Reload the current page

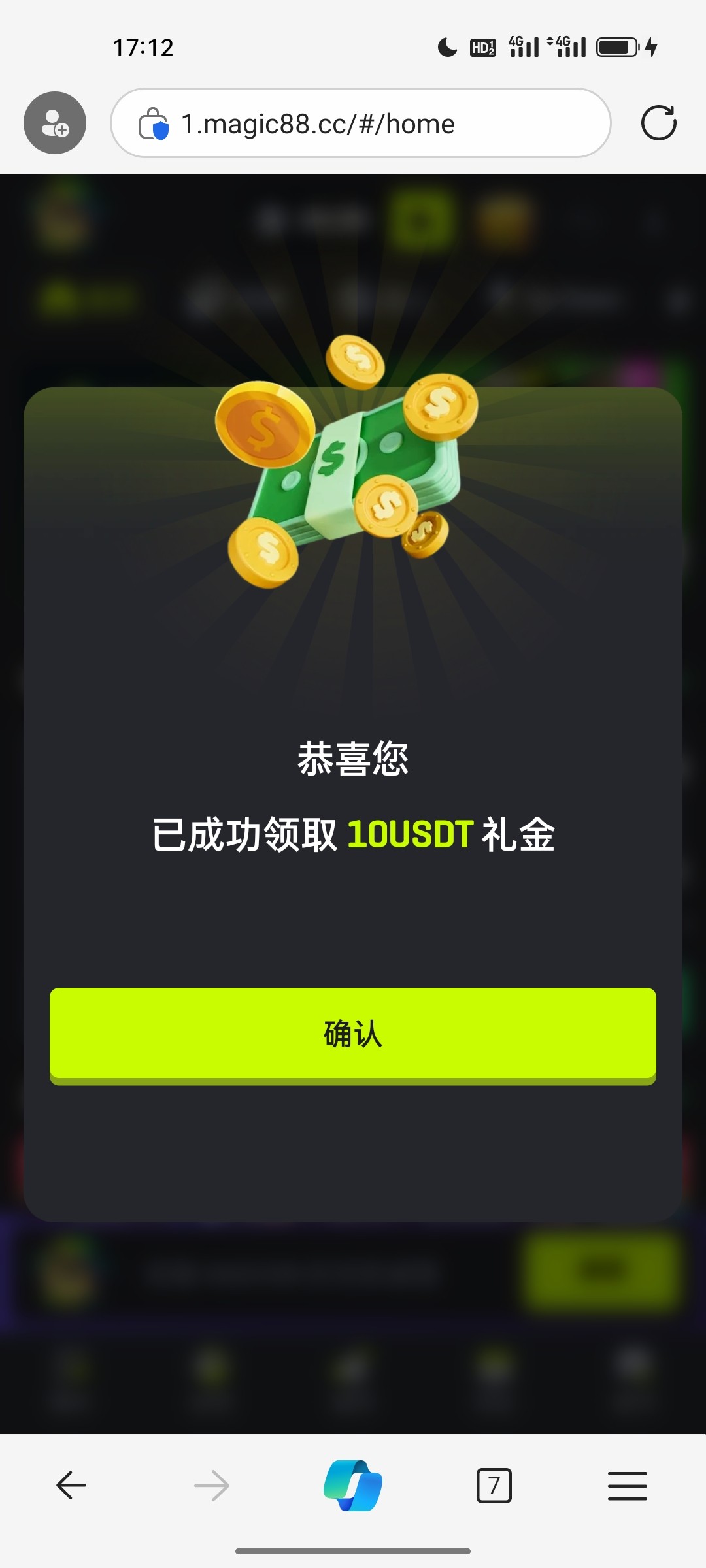point(658,123)
